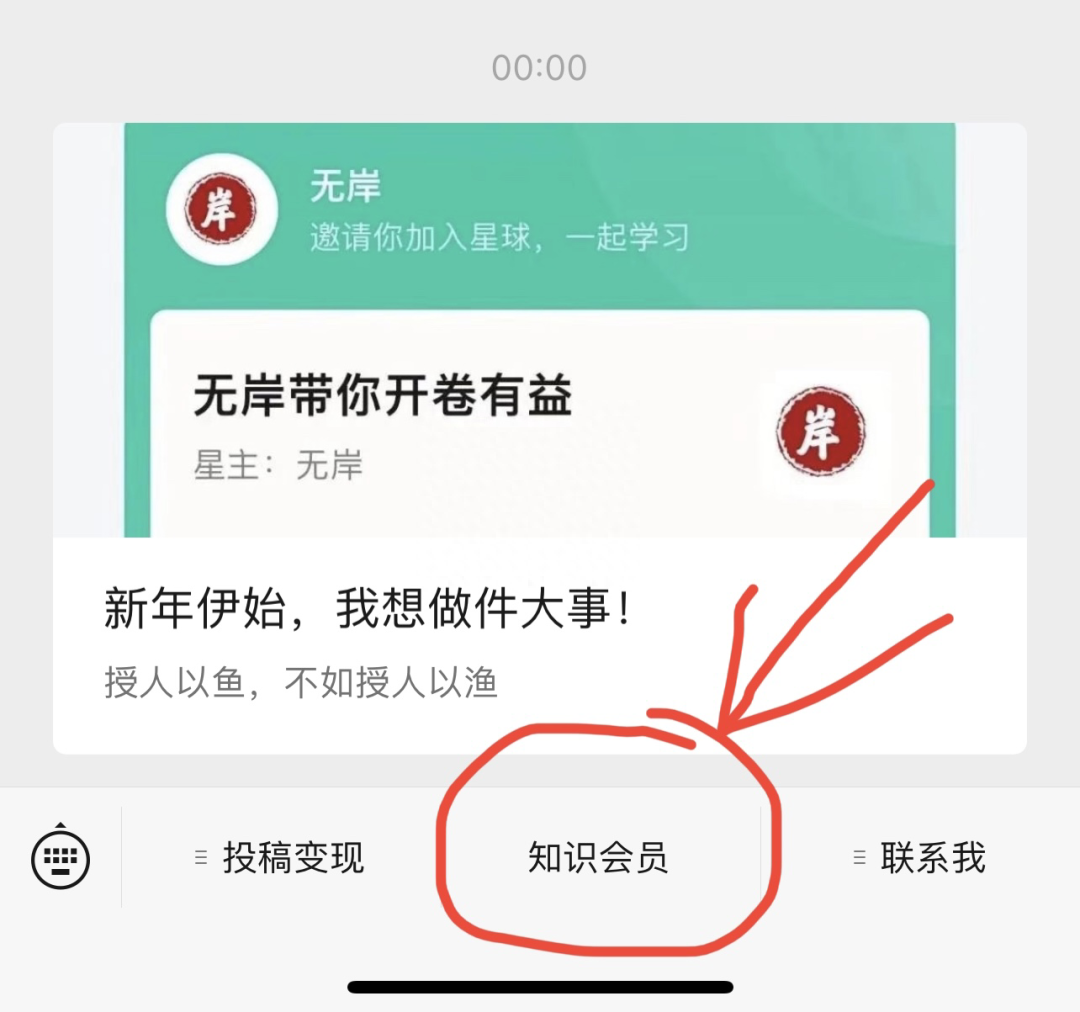Open the article 新年伊始，我想做件大事！

point(370,611)
